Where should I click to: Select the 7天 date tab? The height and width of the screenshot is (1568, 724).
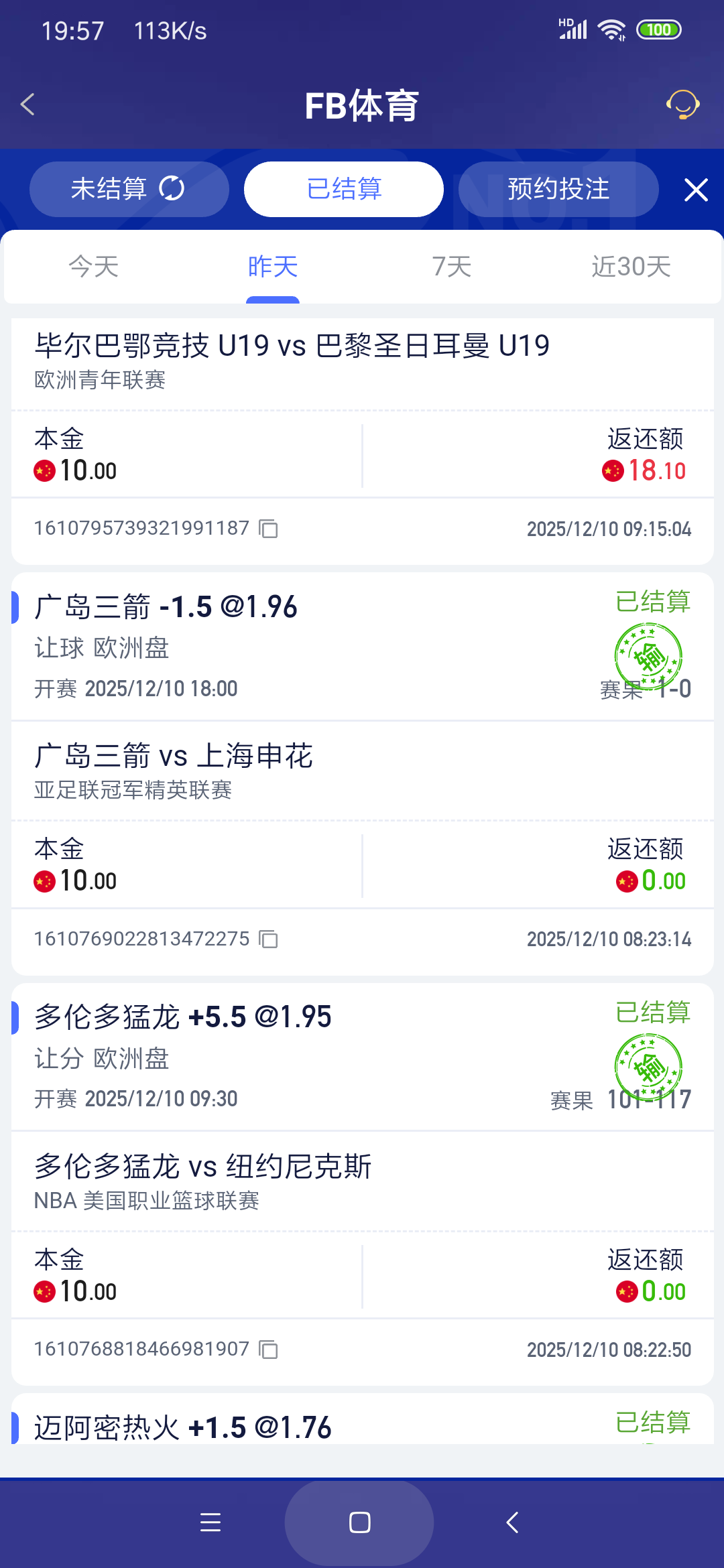tap(451, 266)
